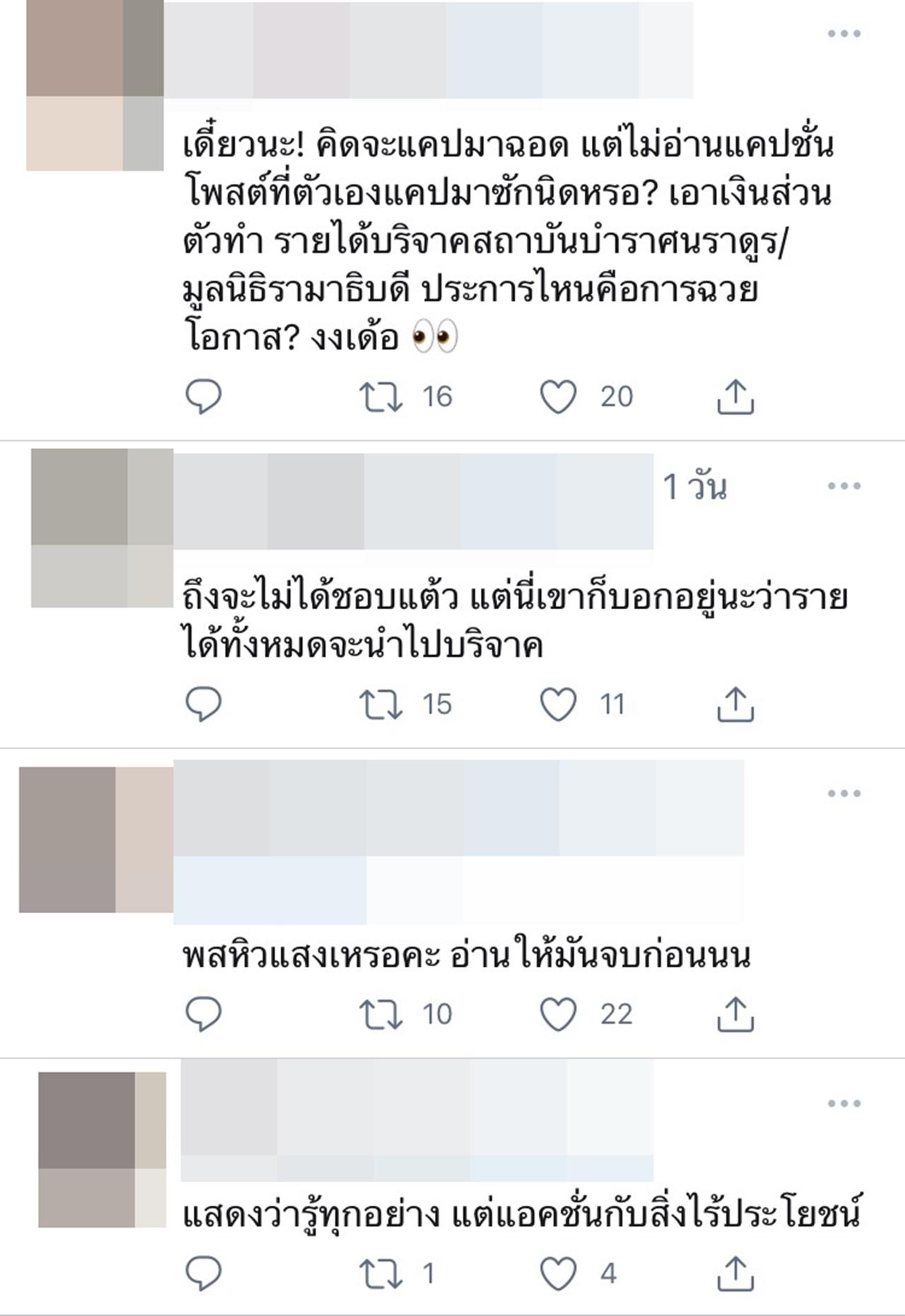
Task: Like the tweet with 11 likes
Action: click(x=559, y=705)
